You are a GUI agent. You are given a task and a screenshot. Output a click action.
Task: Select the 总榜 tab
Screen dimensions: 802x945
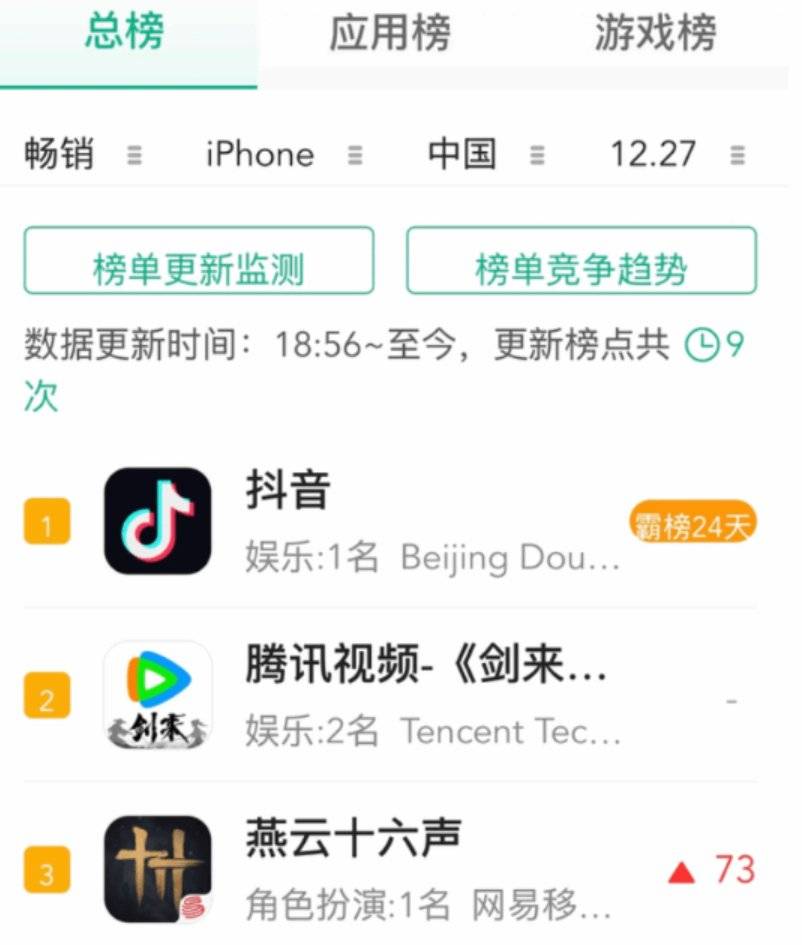click(124, 34)
